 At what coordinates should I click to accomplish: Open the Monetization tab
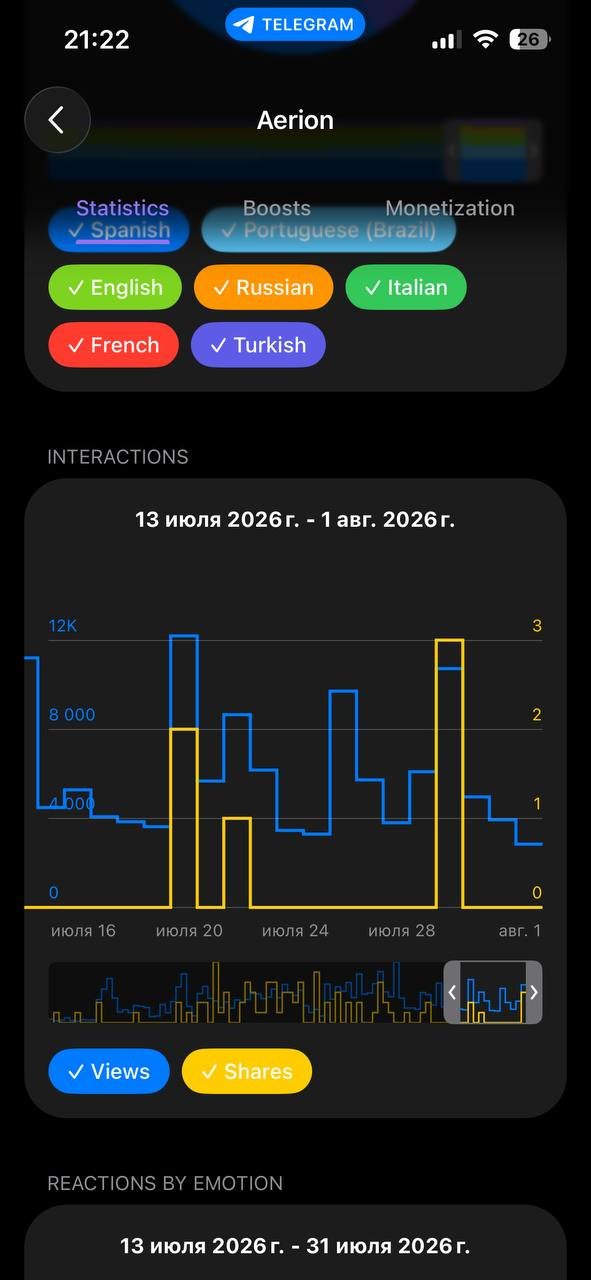click(450, 208)
